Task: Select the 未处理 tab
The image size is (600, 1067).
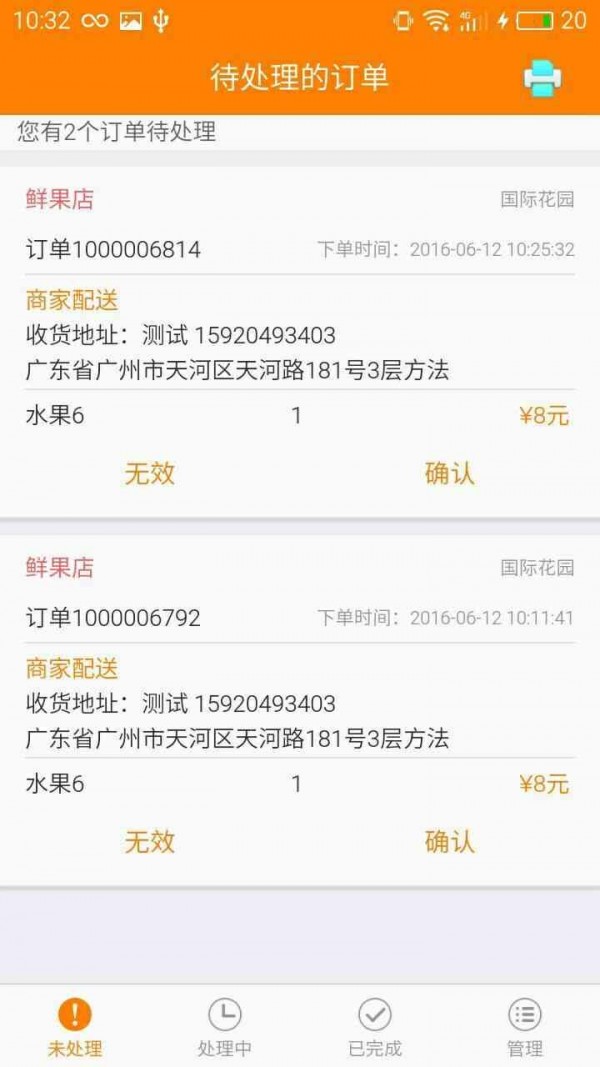Action: tap(75, 1027)
